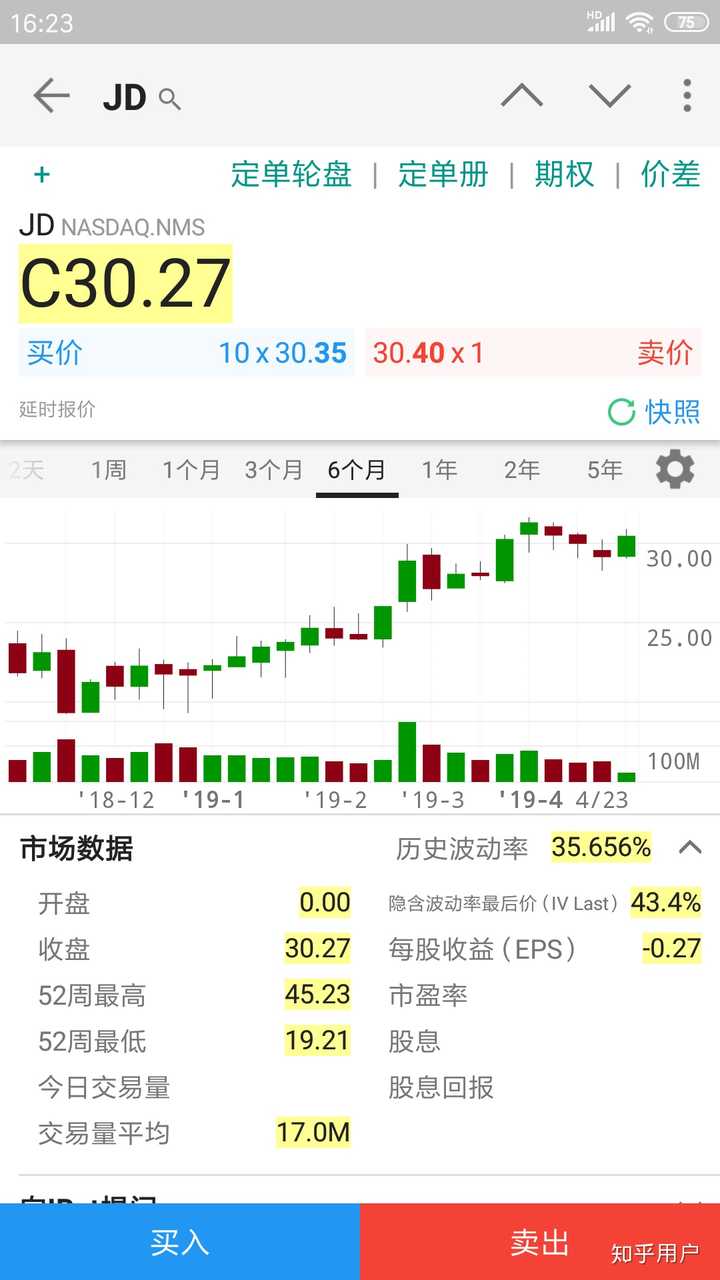Screen dimensions: 720x1280
Task: Tap the highlighted price C30.27
Action: pos(124,284)
